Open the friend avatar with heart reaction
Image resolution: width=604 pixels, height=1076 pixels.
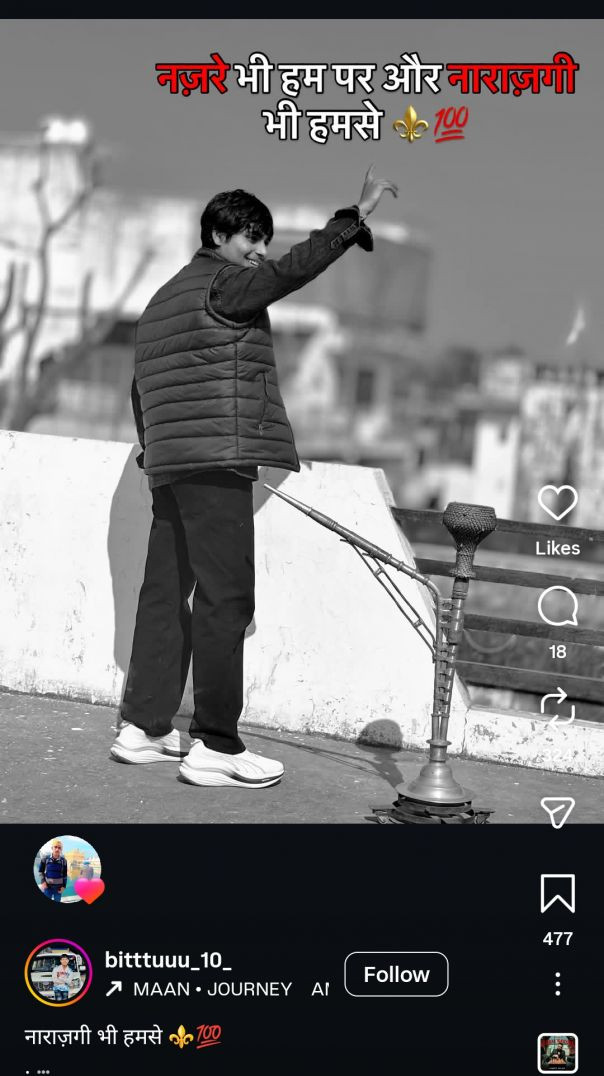[68, 869]
